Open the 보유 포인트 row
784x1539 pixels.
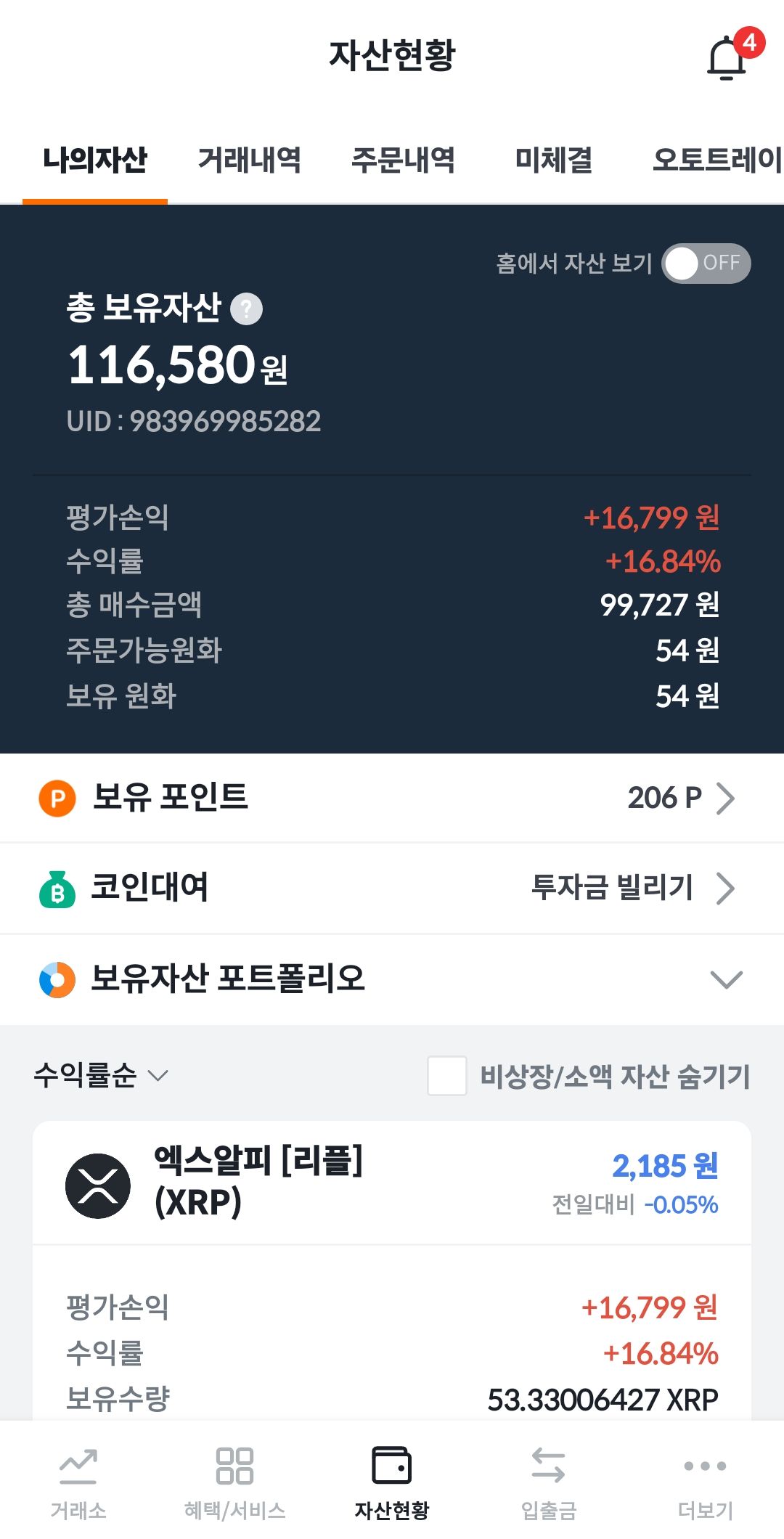[x=392, y=798]
